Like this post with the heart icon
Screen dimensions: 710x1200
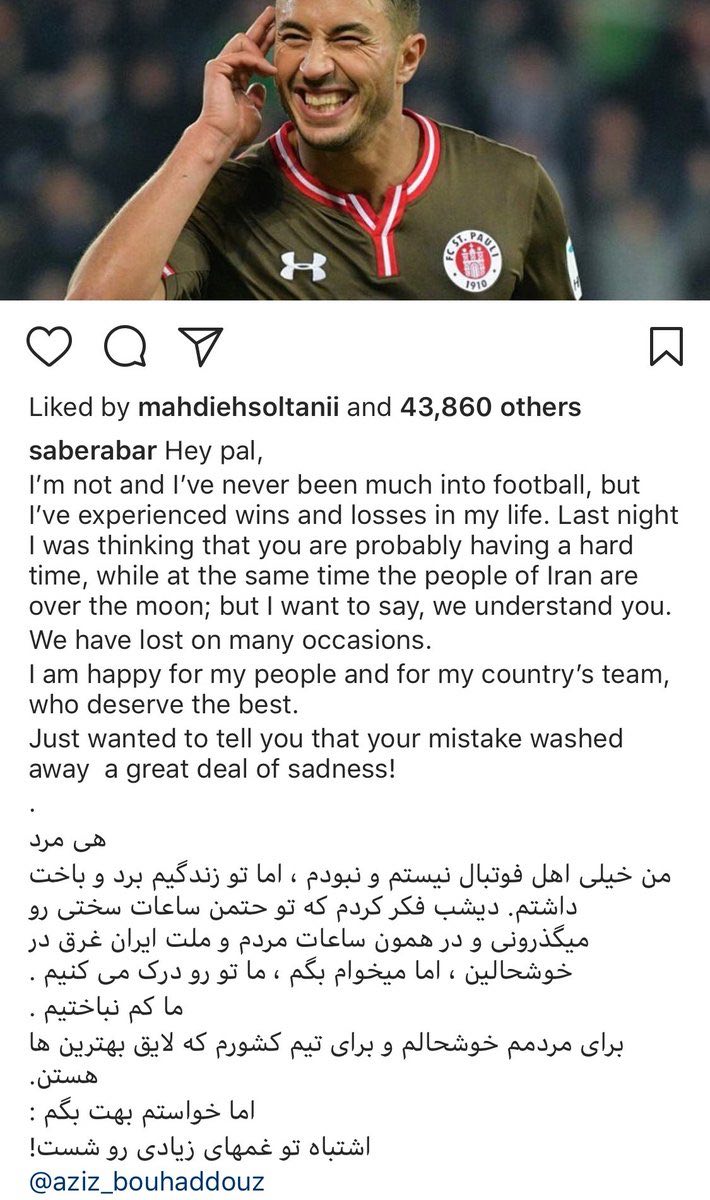[x=49, y=347]
